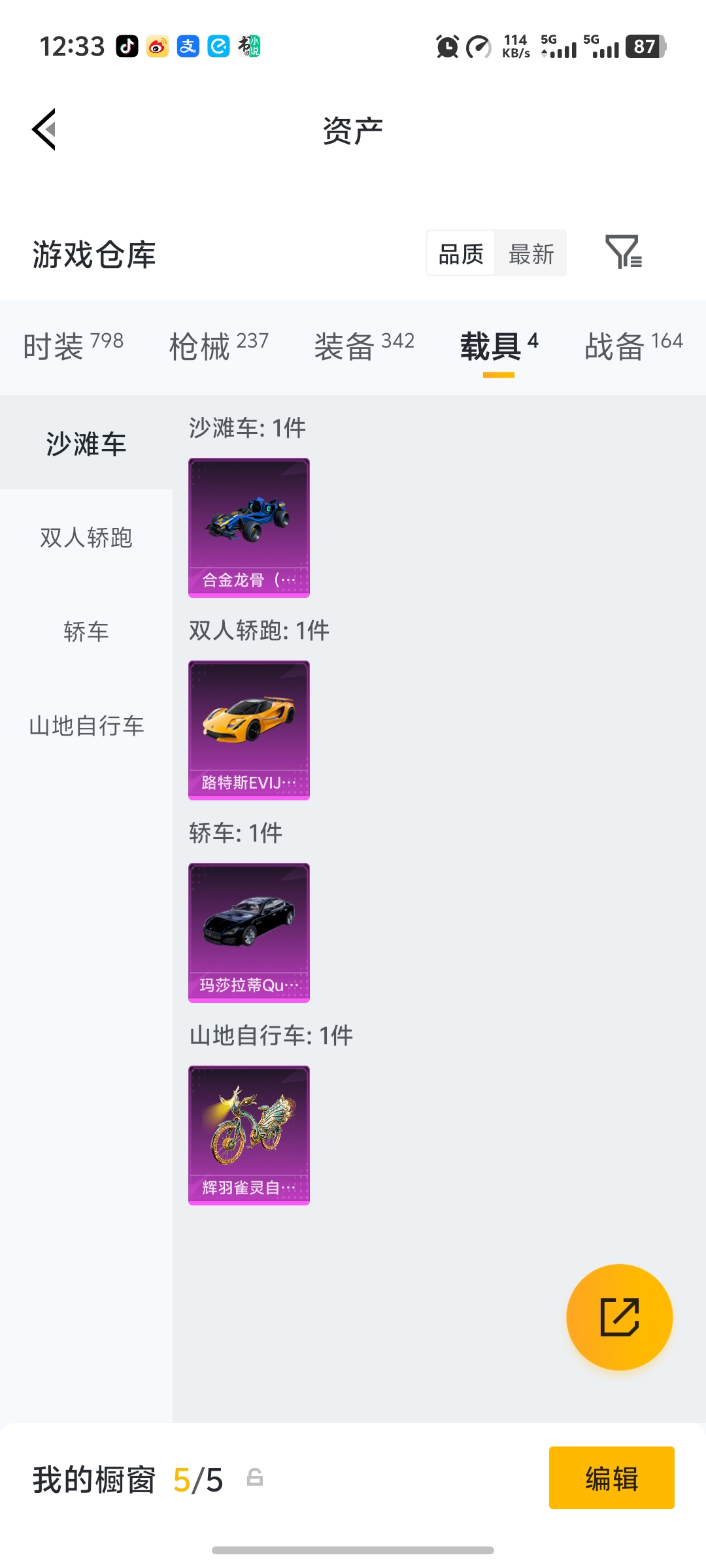Select 轿车 in the left category list
The image size is (706, 1568).
pyautogui.click(x=86, y=631)
